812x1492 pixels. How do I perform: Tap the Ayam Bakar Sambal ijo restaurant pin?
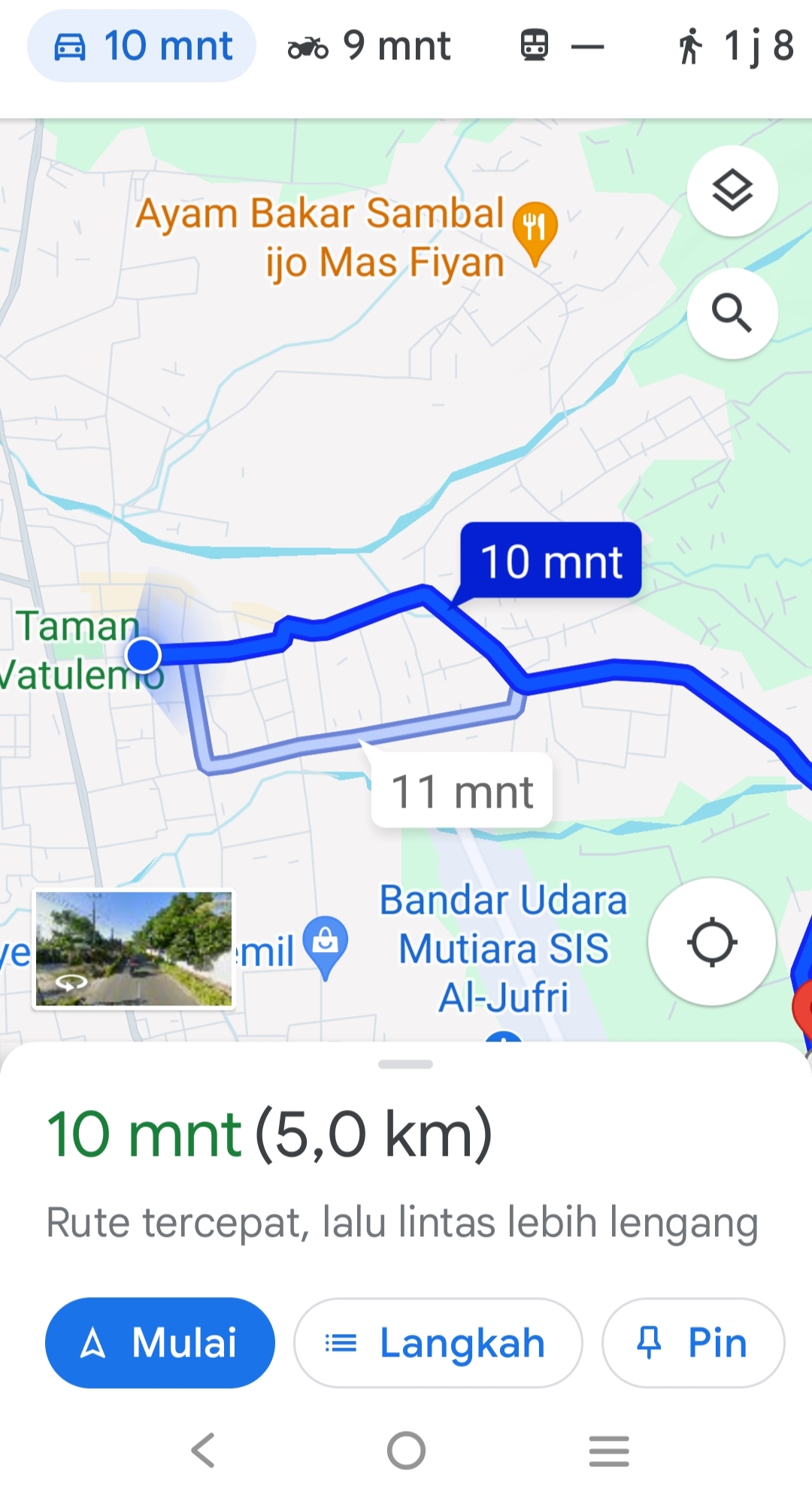tap(535, 230)
